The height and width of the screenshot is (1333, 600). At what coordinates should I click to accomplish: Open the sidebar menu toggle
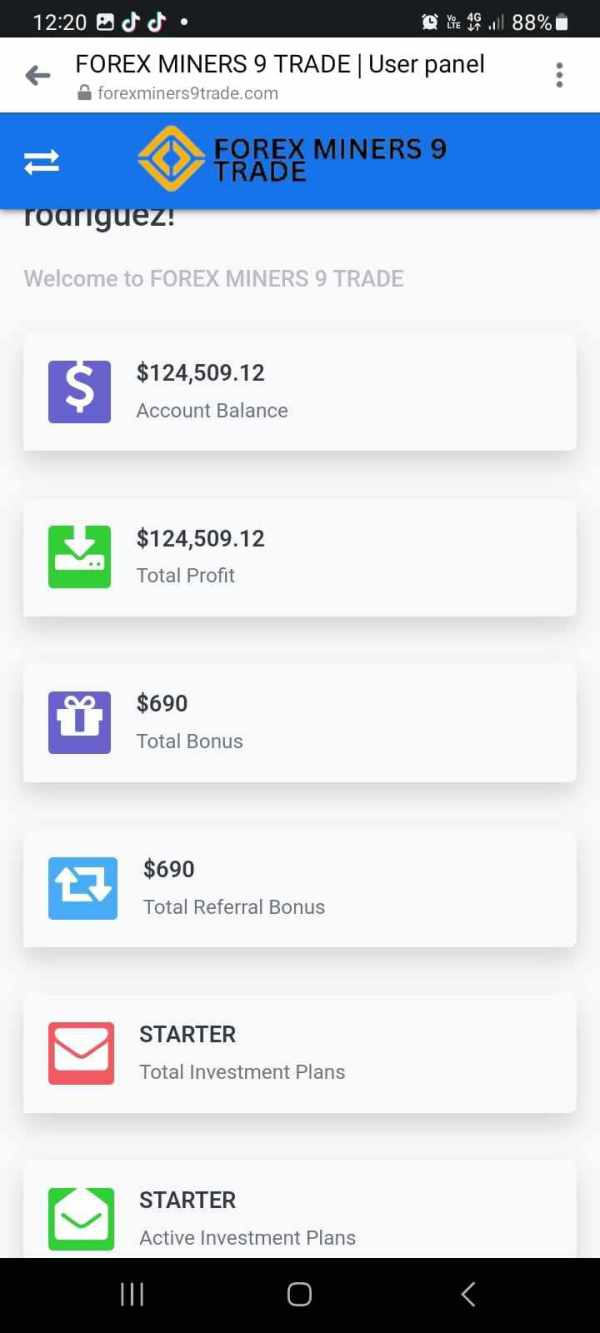[42, 161]
